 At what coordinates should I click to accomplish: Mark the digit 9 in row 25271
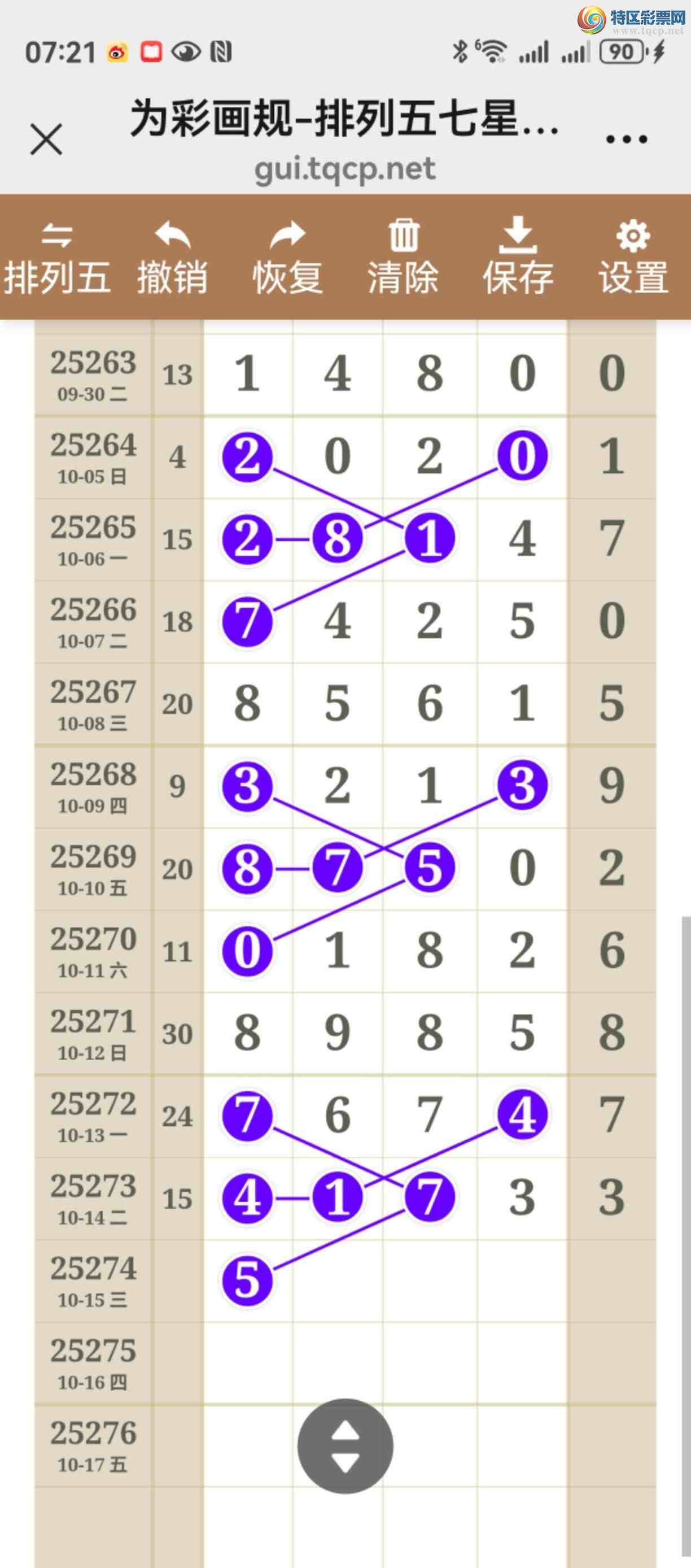click(x=338, y=1033)
